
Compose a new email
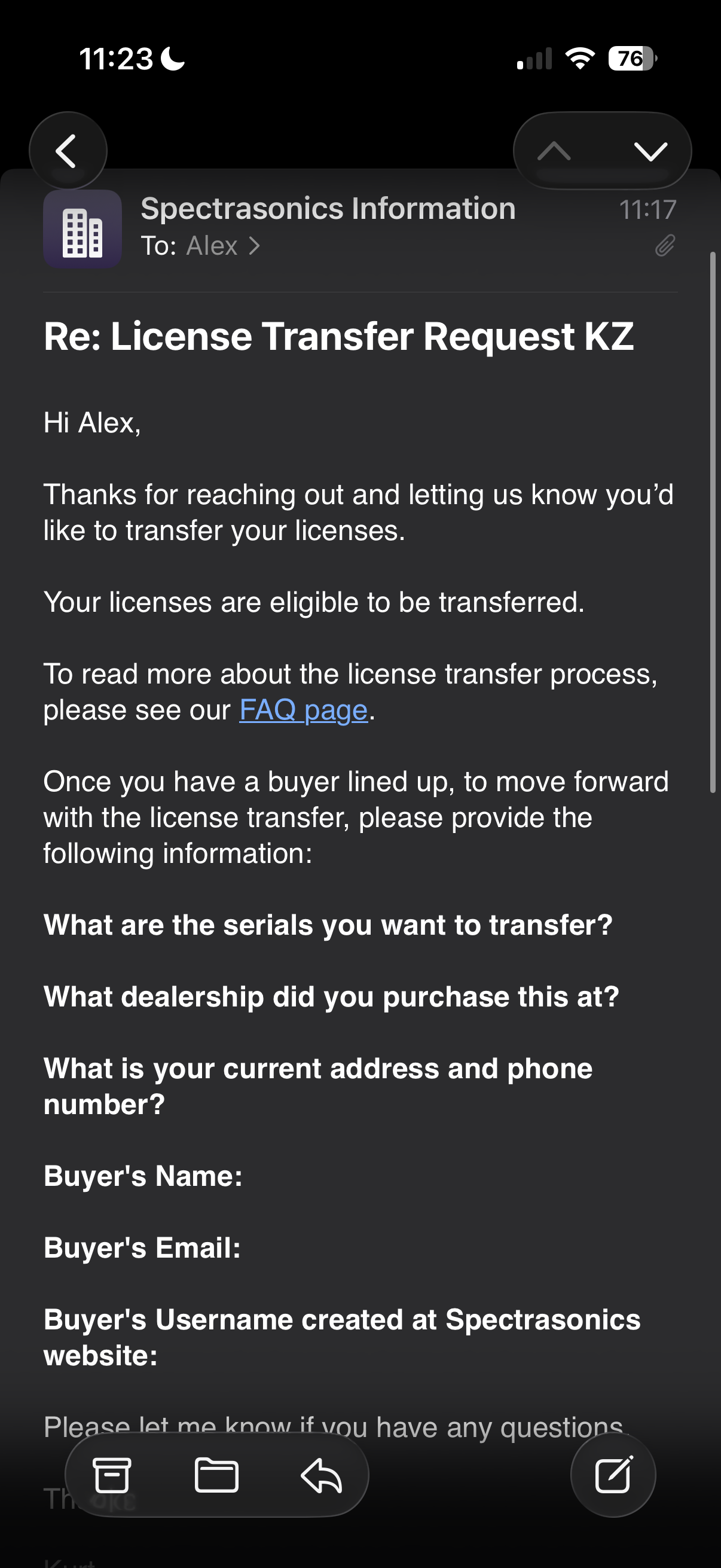[x=613, y=1475]
